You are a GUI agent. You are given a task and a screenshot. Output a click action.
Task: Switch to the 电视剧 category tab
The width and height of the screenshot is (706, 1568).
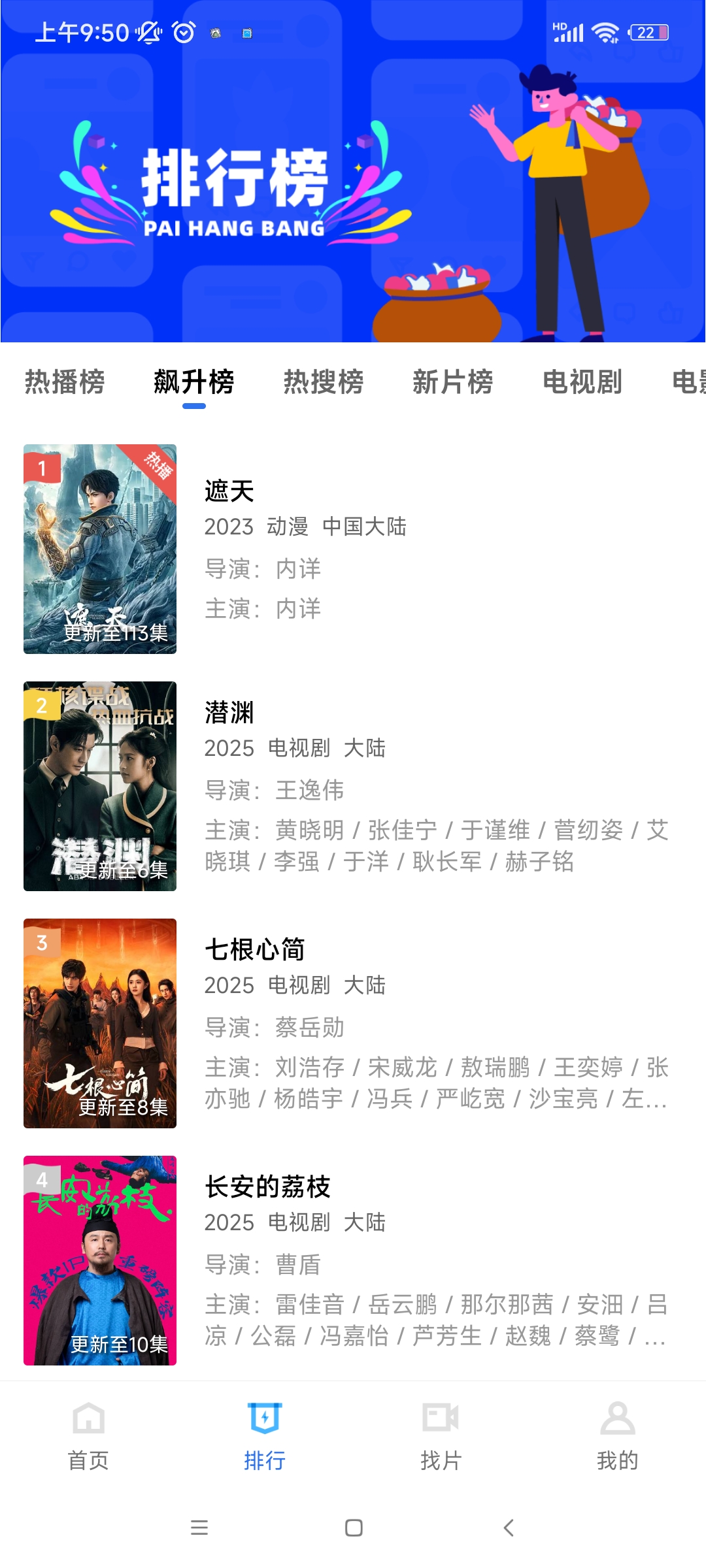coord(582,382)
